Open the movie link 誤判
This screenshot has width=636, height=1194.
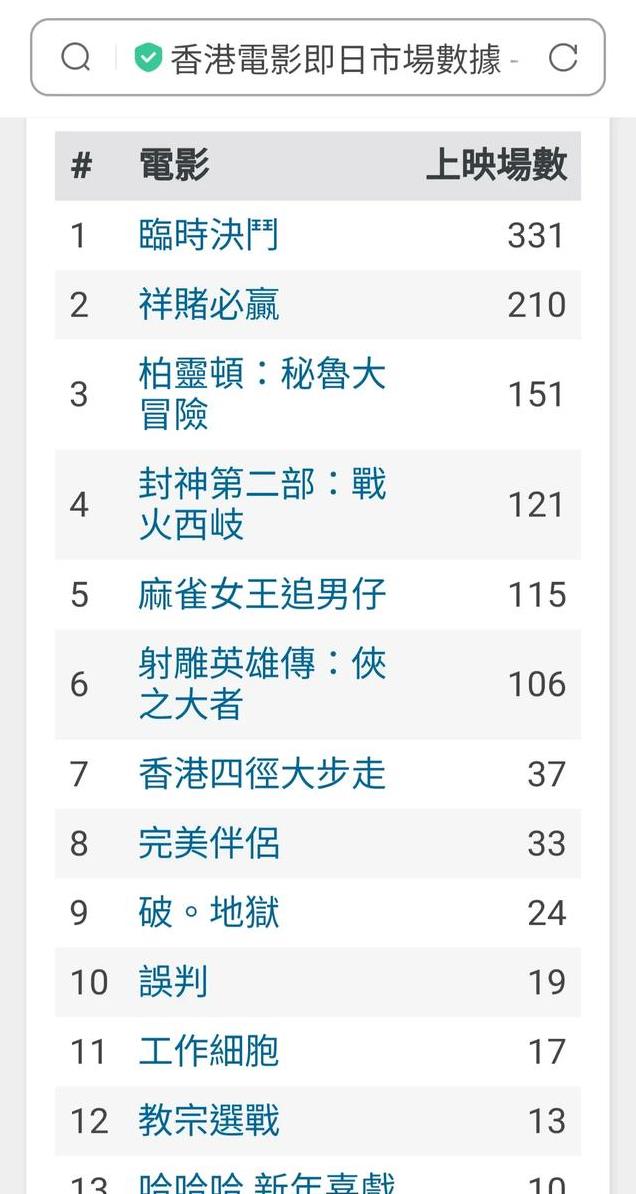coord(173,982)
